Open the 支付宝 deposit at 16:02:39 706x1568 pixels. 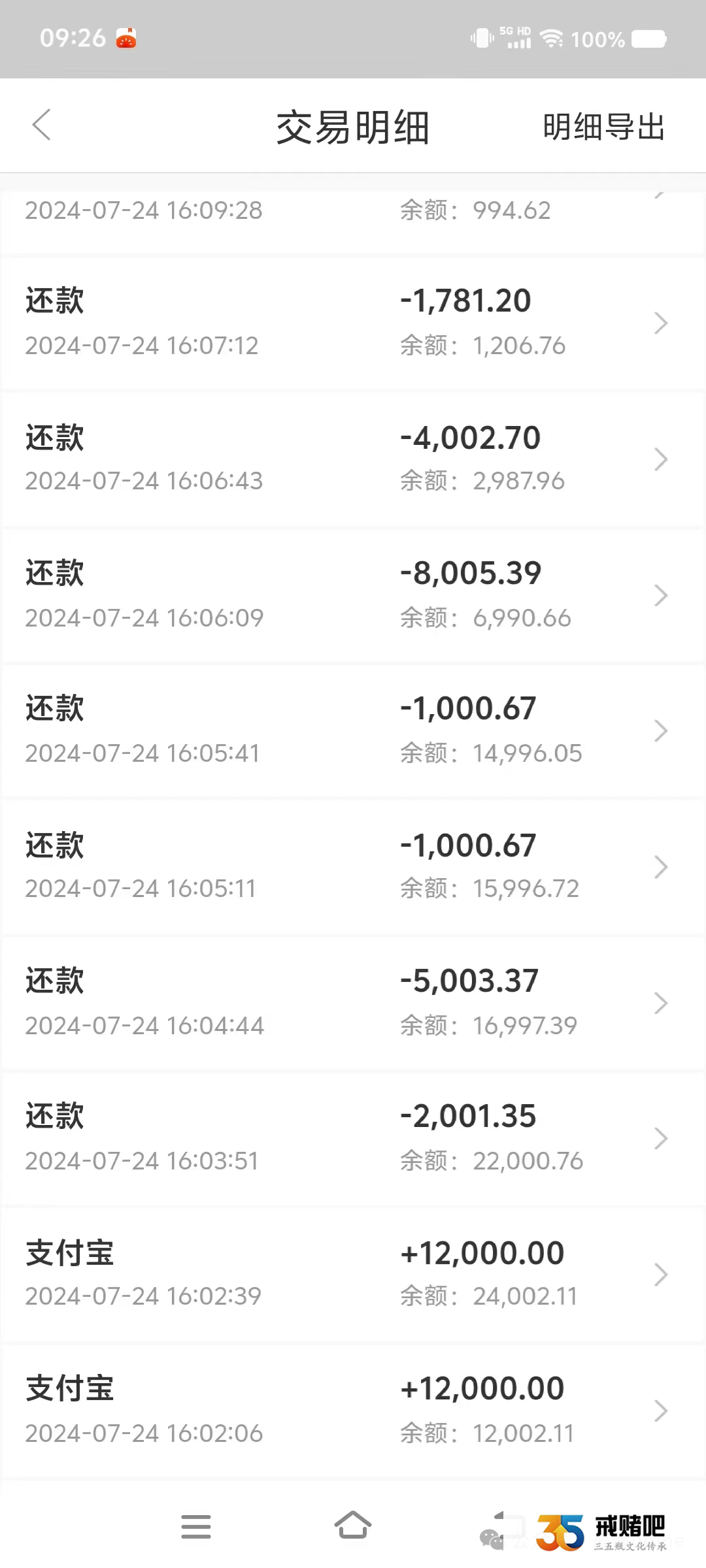pyautogui.click(x=353, y=1275)
